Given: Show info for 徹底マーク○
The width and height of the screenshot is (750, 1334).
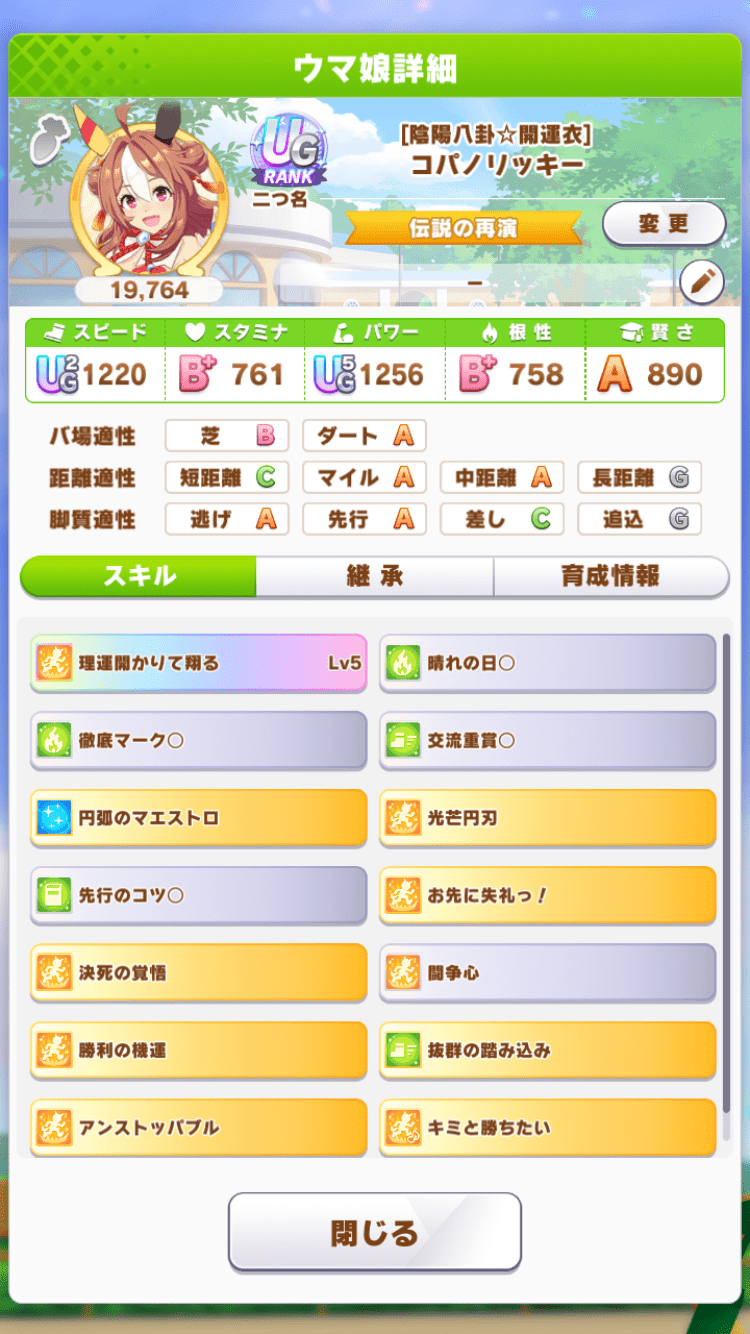Looking at the screenshot, I should [x=198, y=740].
